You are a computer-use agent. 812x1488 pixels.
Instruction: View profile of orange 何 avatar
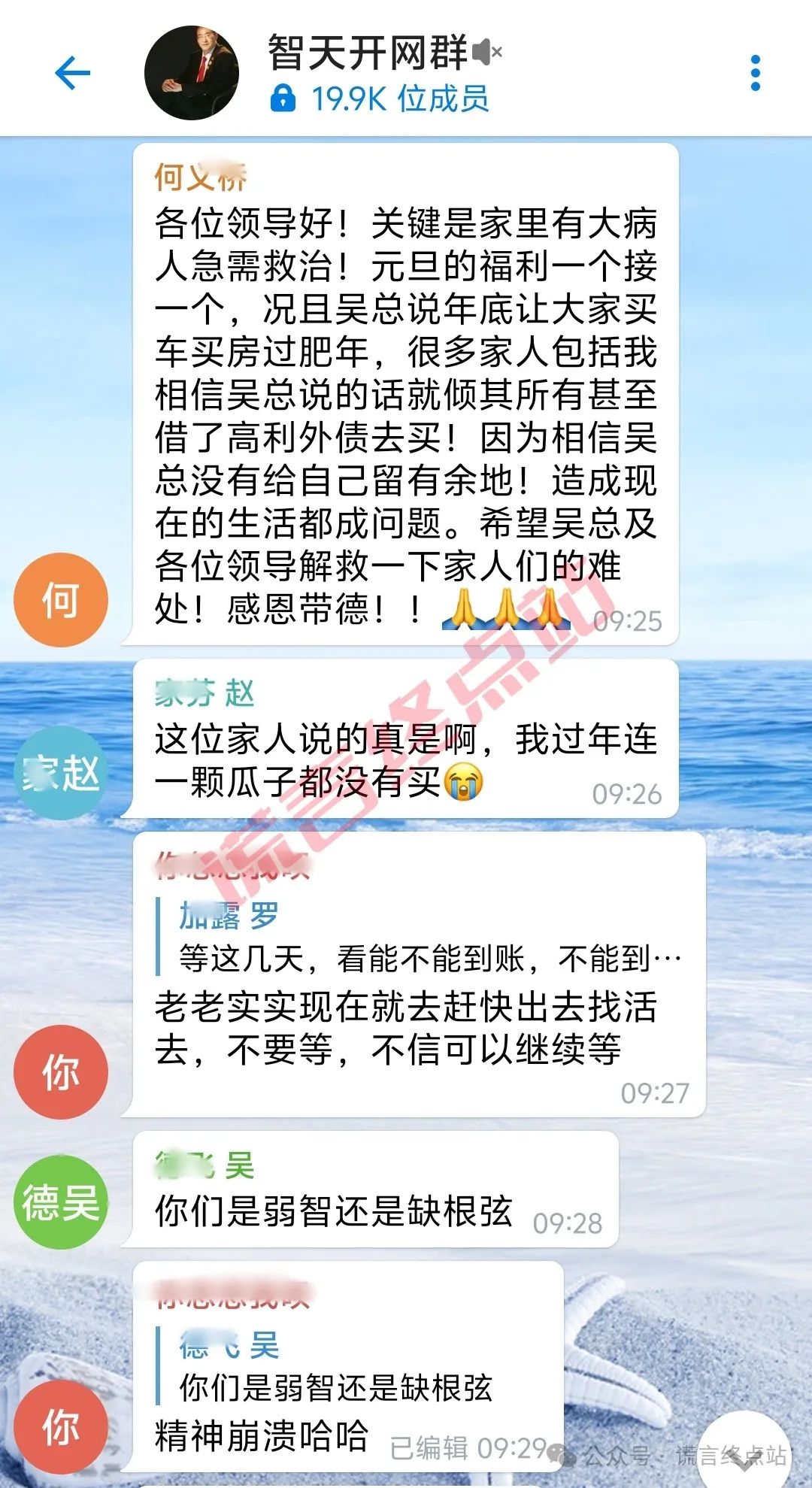(61, 600)
